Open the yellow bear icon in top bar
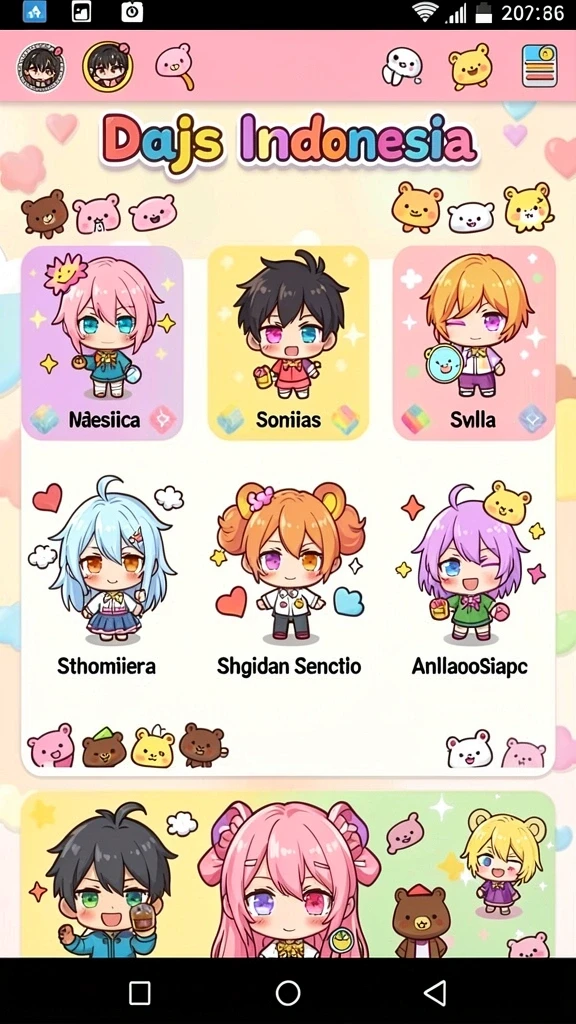 (470, 66)
